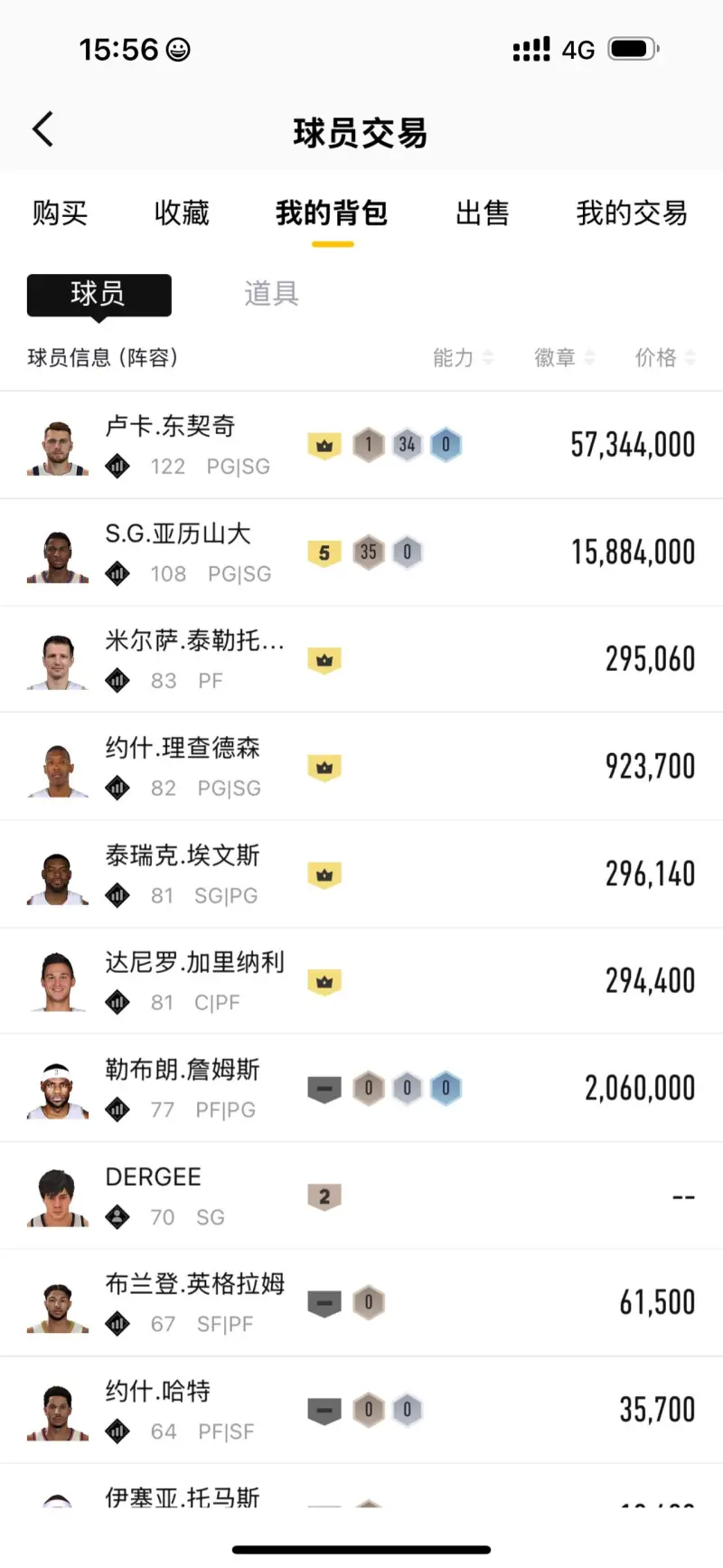Select the 球员 sub-tab
This screenshot has width=723, height=1568.
99,294
